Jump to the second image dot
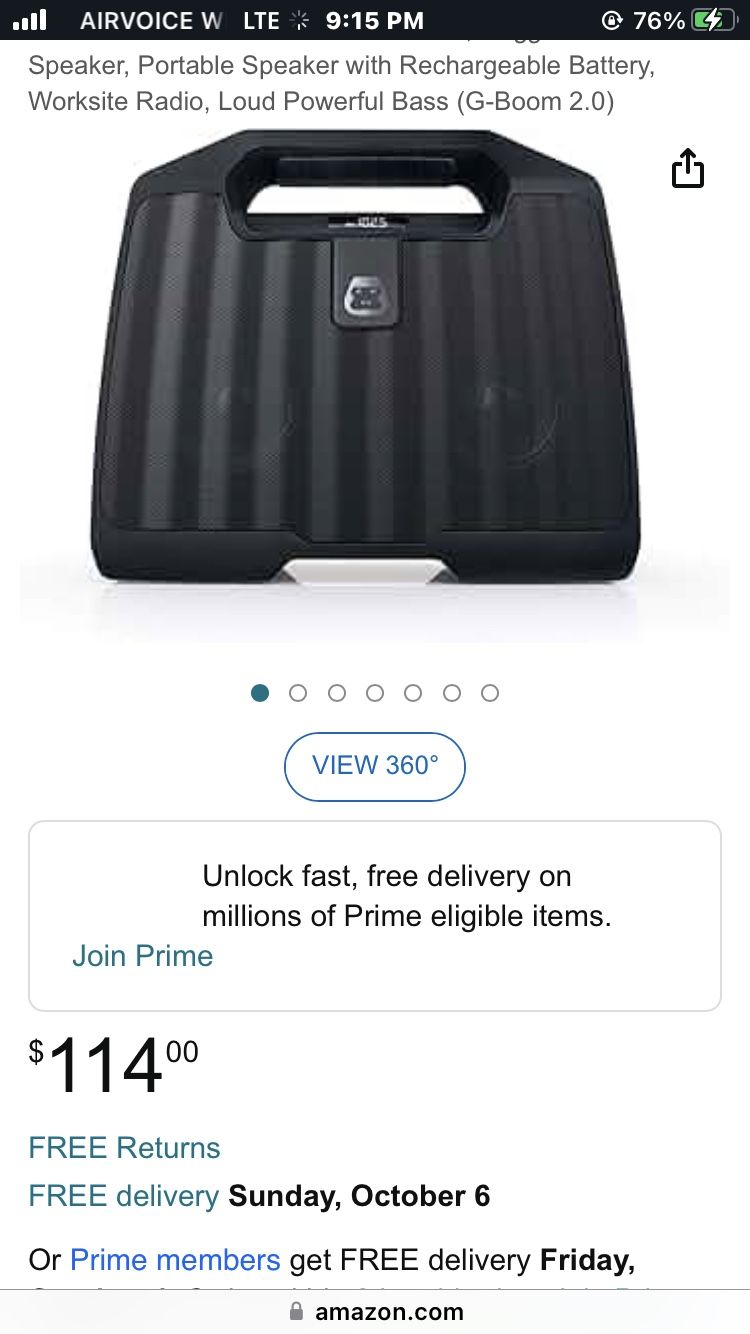 pyautogui.click(x=298, y=693)
